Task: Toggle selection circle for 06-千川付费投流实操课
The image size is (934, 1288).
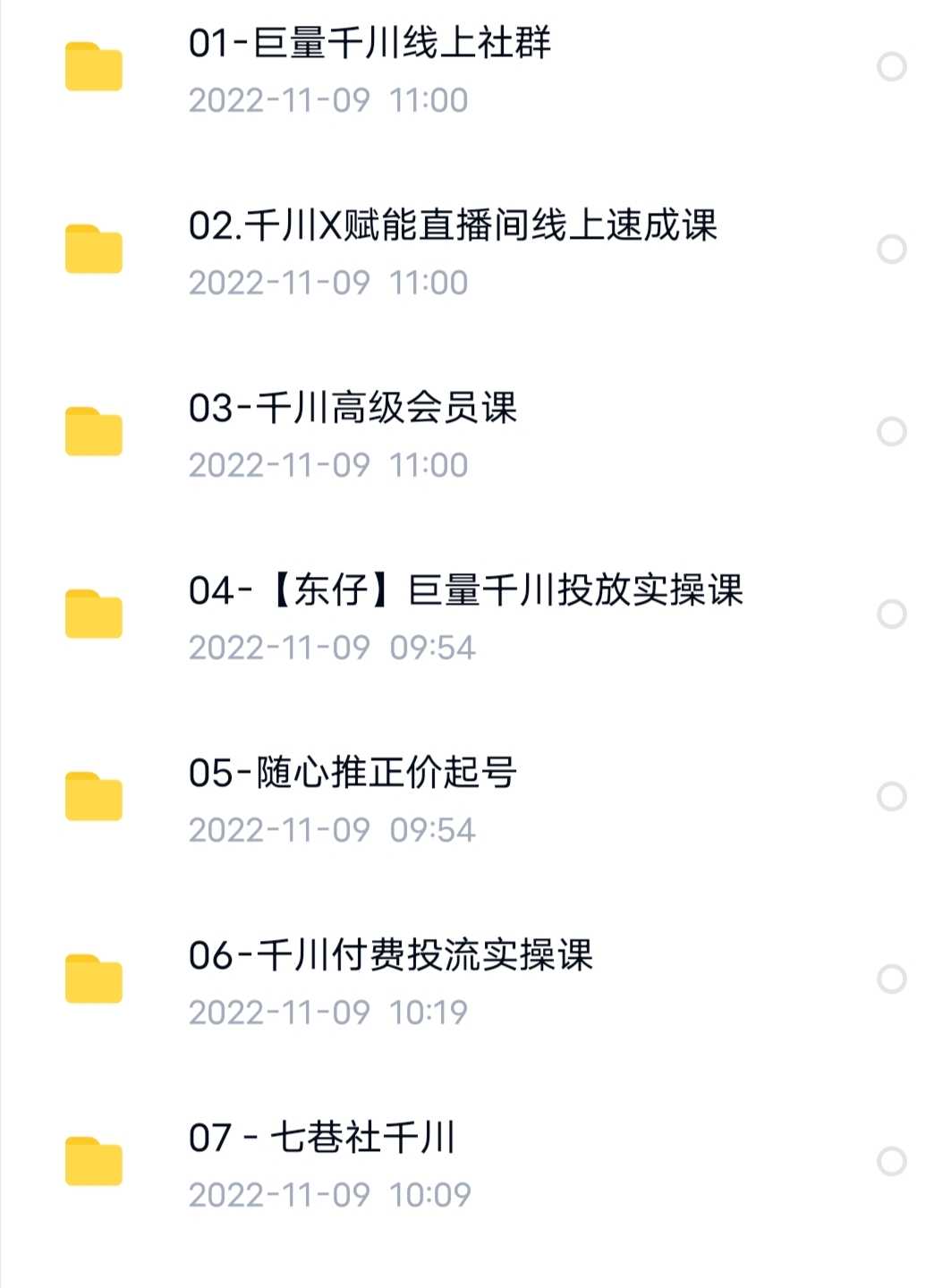Action: (x=889, y=977)
